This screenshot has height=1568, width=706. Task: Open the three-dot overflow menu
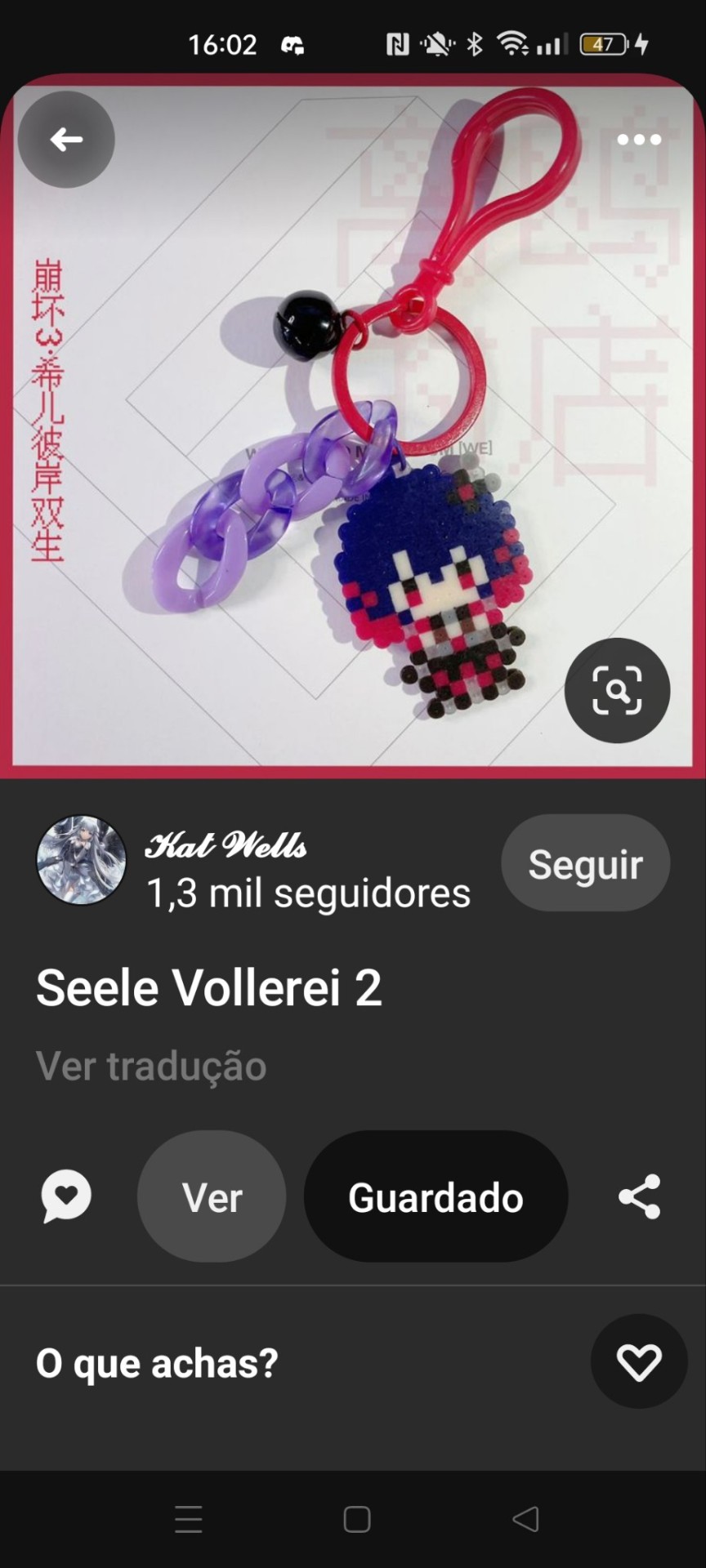639,140
